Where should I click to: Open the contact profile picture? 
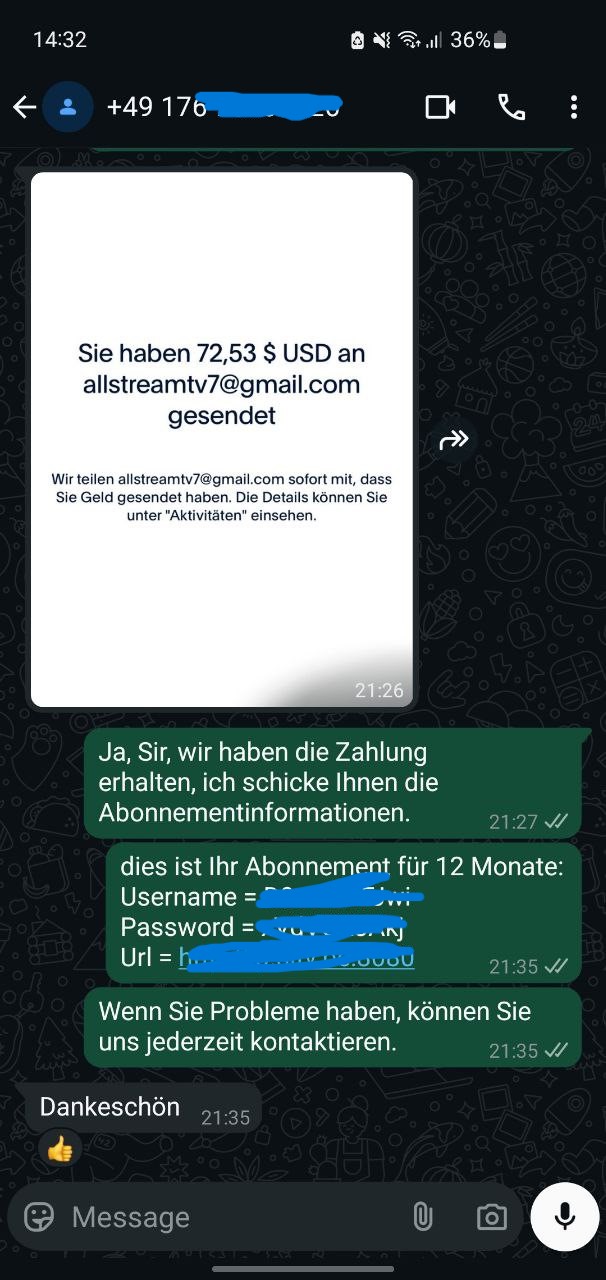68,107
